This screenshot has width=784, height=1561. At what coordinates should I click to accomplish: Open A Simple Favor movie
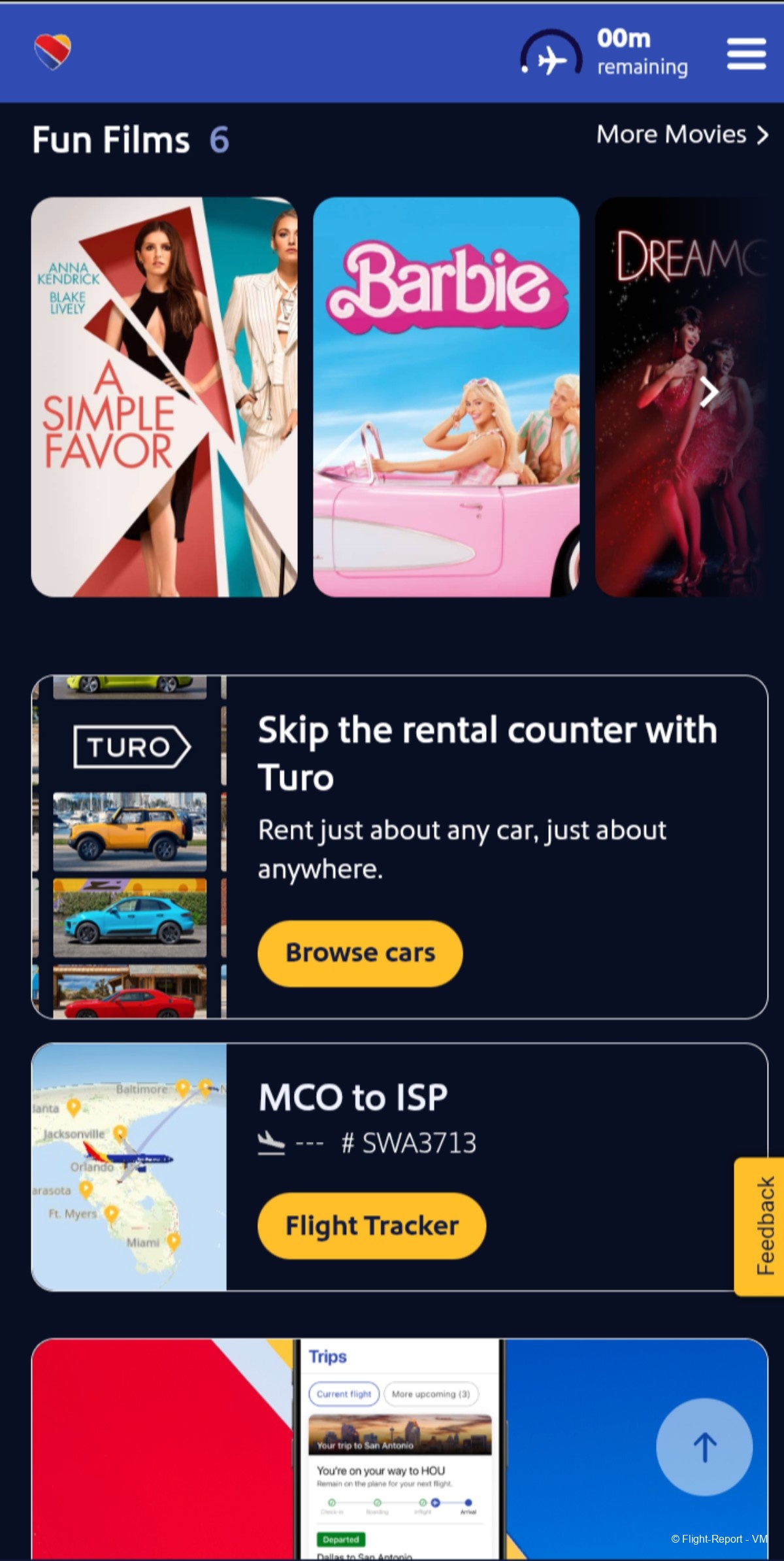164,397
